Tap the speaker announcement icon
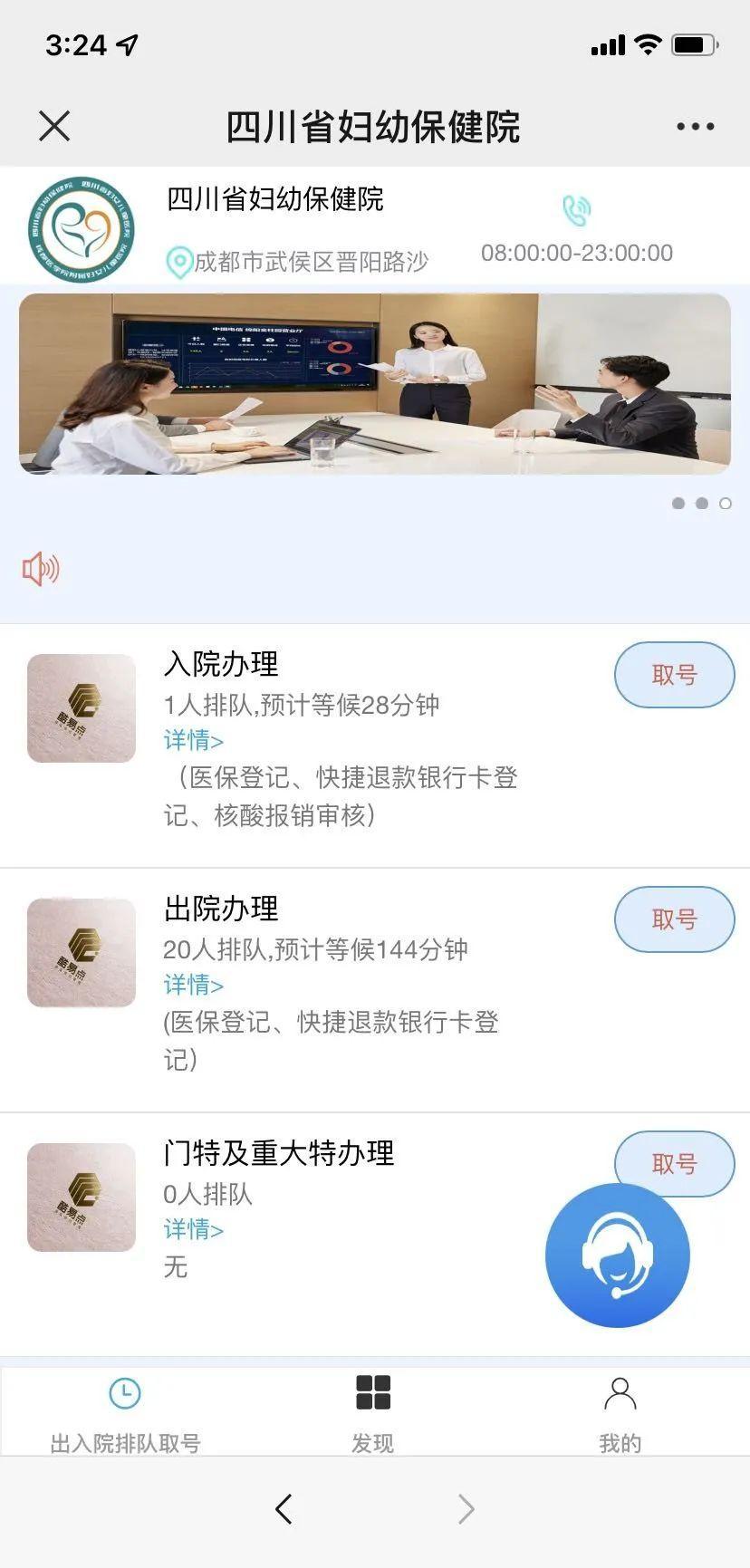 [41, 570]
